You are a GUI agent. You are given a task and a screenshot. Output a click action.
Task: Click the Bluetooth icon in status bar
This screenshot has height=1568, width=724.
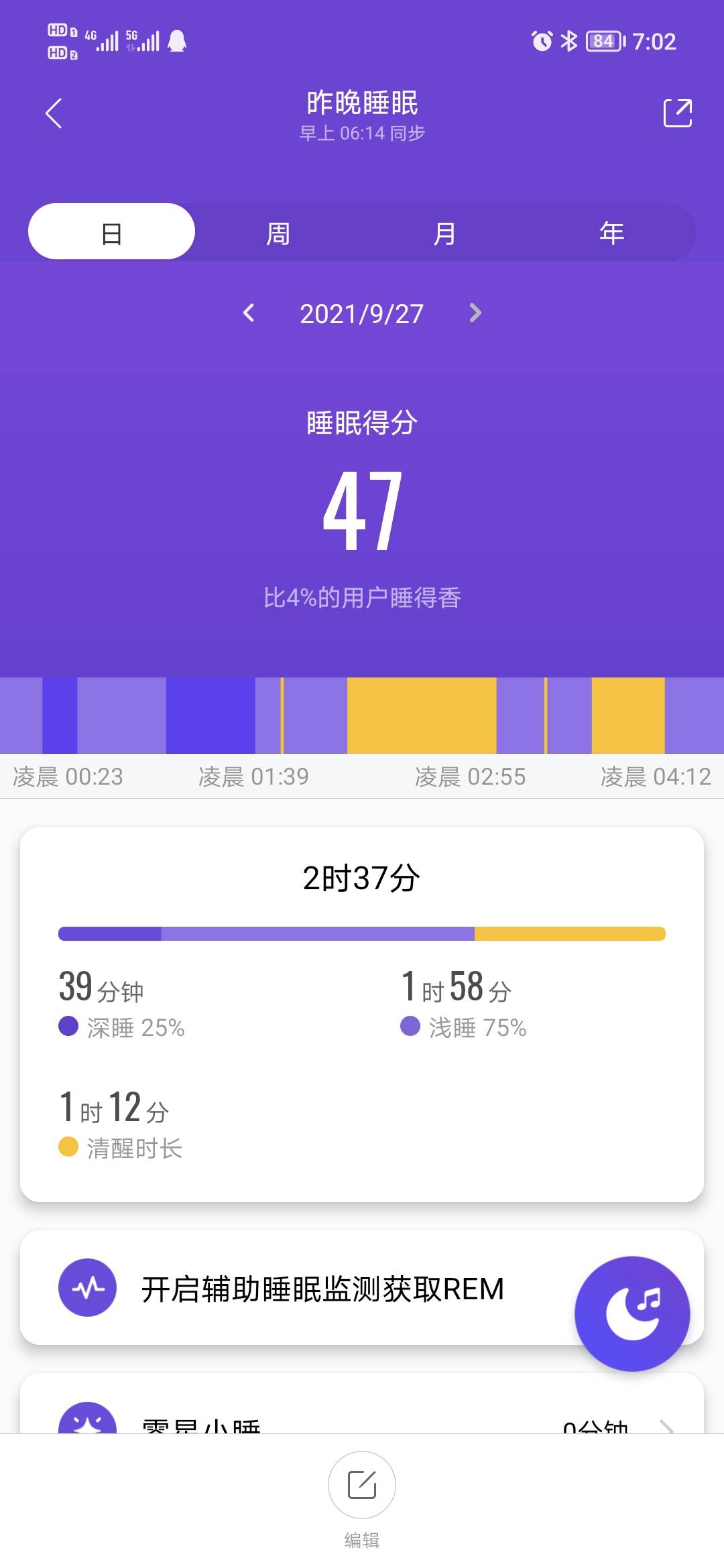pos(570,42)
